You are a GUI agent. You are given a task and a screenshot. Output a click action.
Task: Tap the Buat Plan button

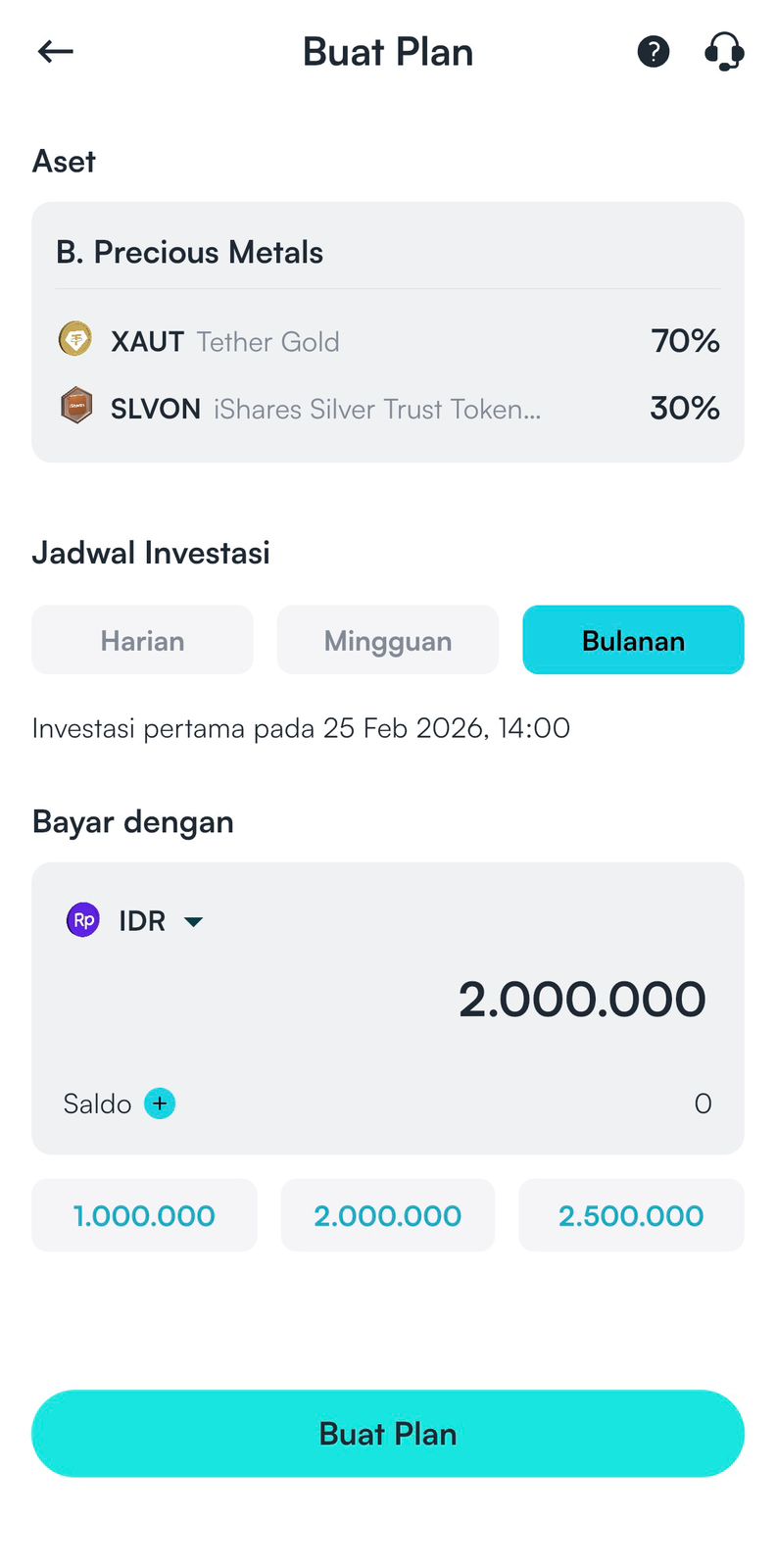(388, 1434)
